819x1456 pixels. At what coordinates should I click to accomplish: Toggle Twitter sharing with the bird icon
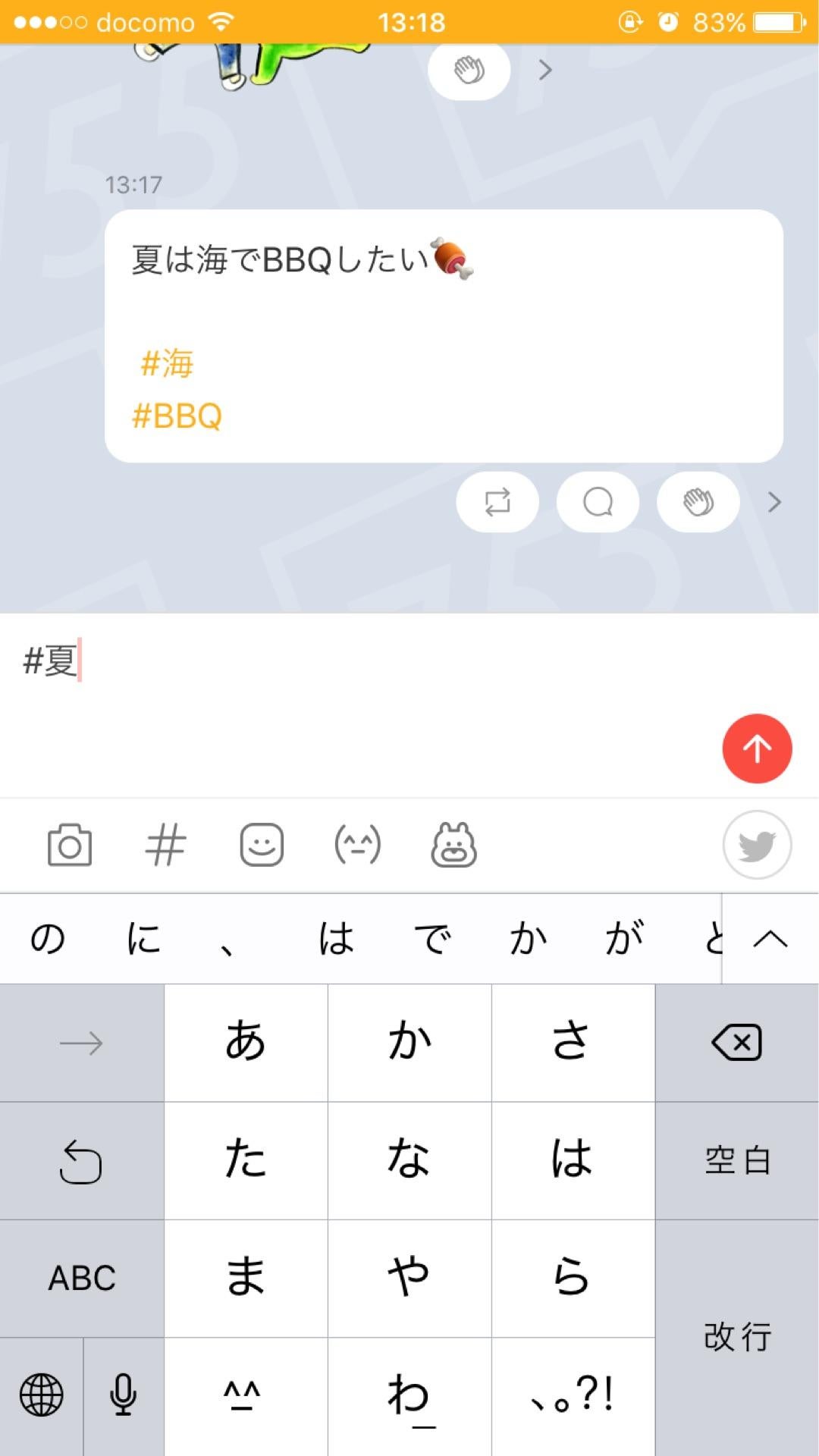757,844
